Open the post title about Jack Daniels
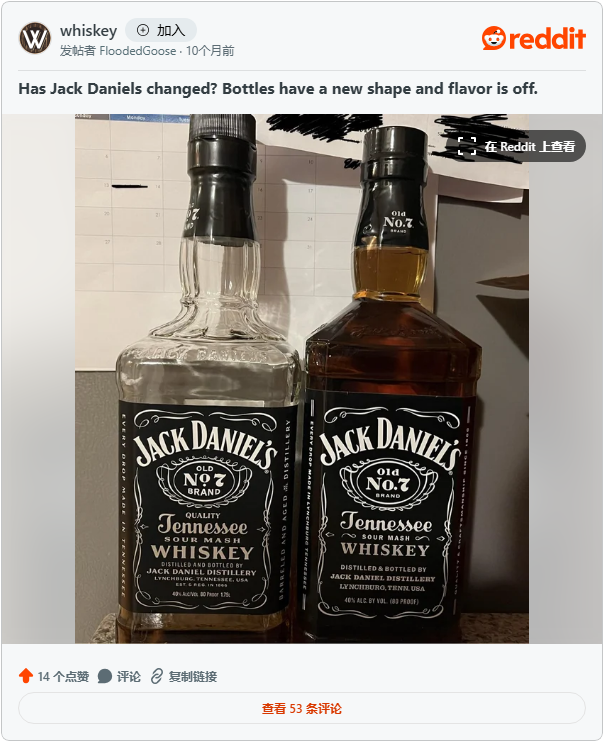Viewport: 603px width, 741px height. tap(278, 89)
